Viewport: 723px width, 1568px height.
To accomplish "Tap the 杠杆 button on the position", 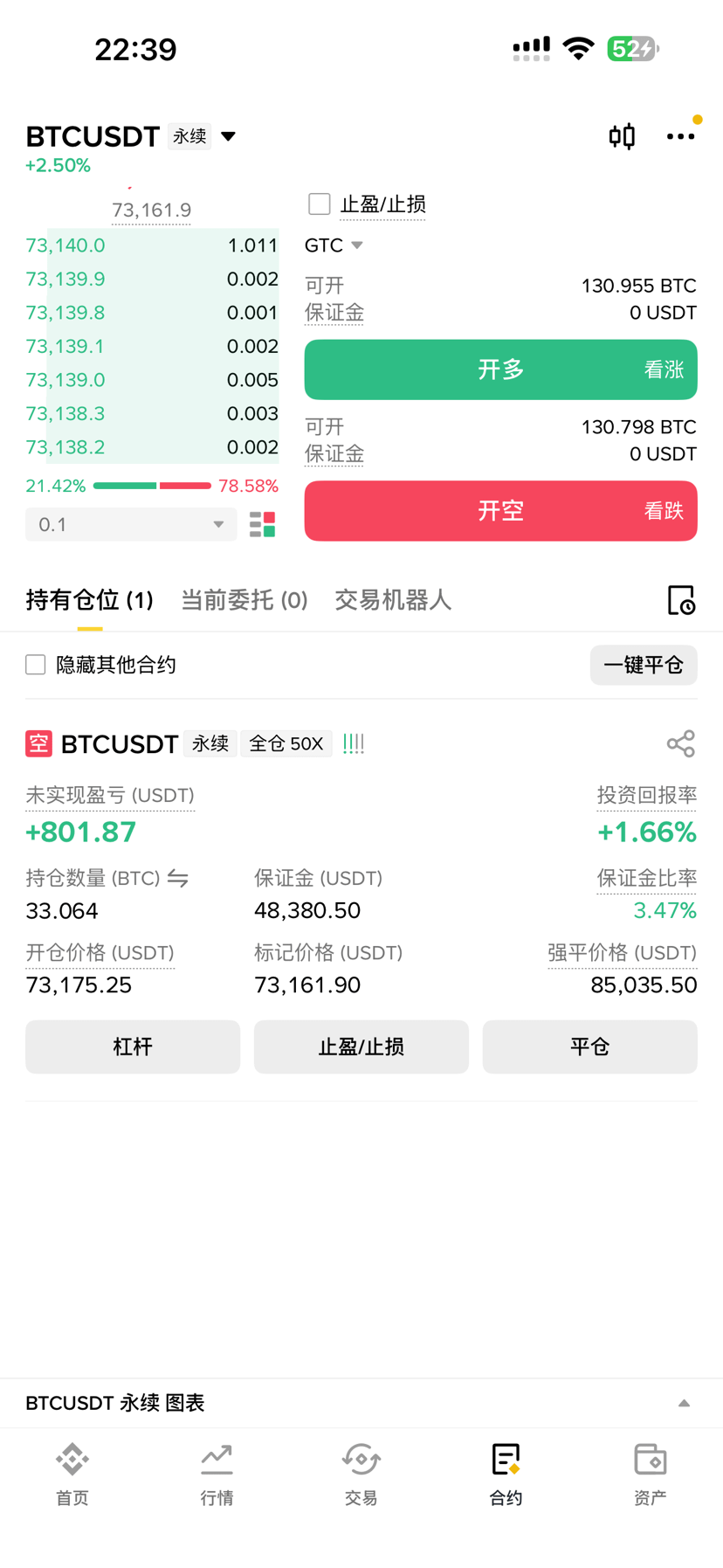I will coord(133,1046).
